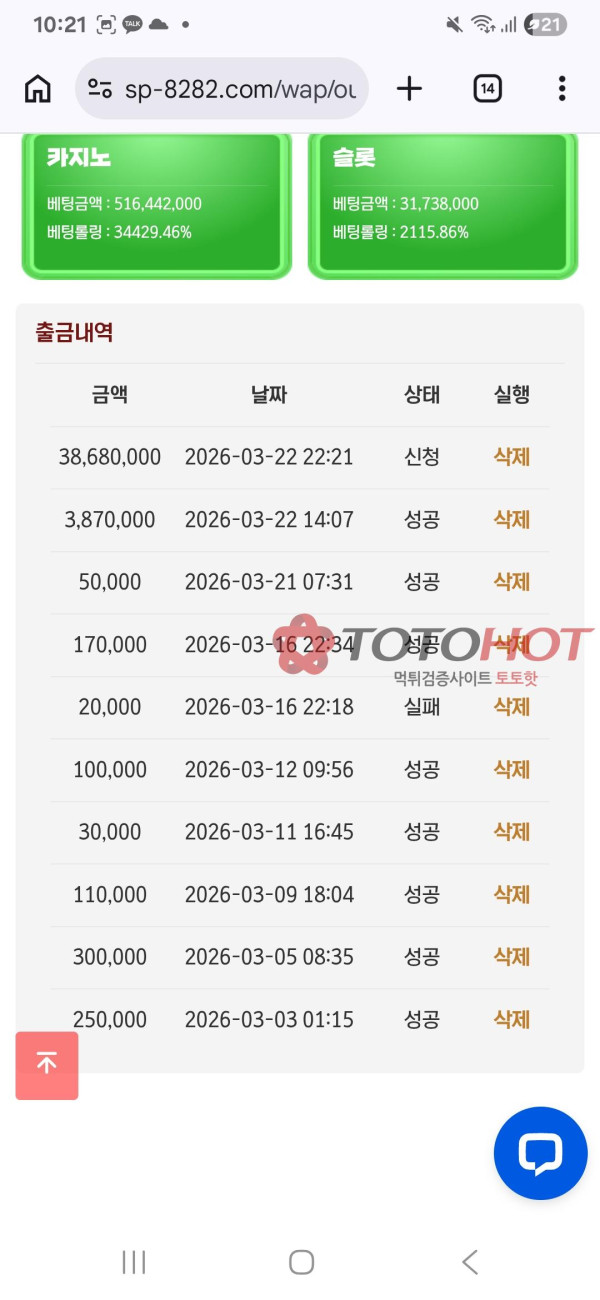Image resolution: width=600 pixels, height=1300 pixels.
Task: Delete the 100,000 withdrawal record
Action: (x=511, y=770)
